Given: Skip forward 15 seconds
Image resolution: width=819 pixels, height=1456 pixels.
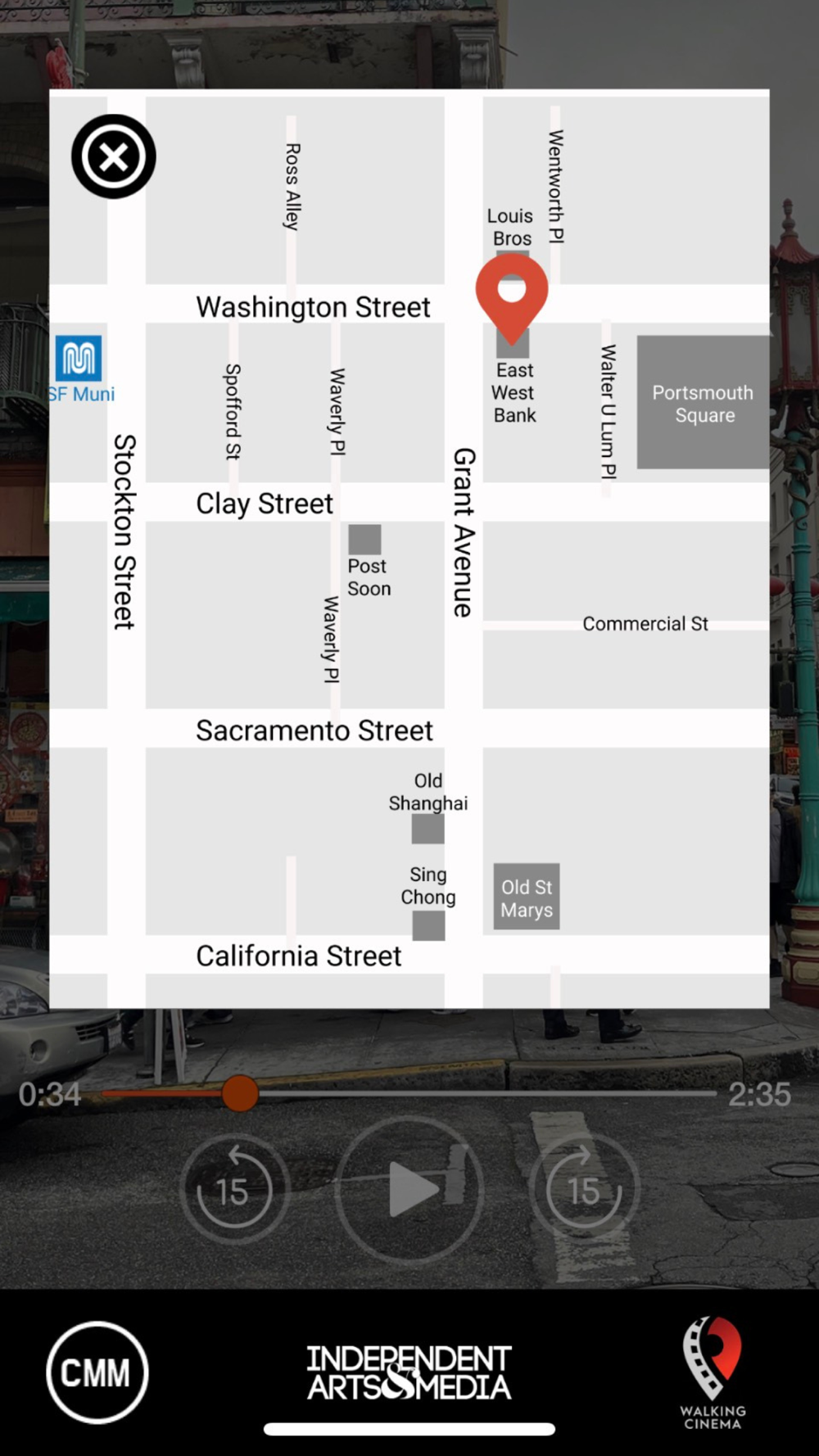Looking at the screenshot, I should (x=584, y=1190).
